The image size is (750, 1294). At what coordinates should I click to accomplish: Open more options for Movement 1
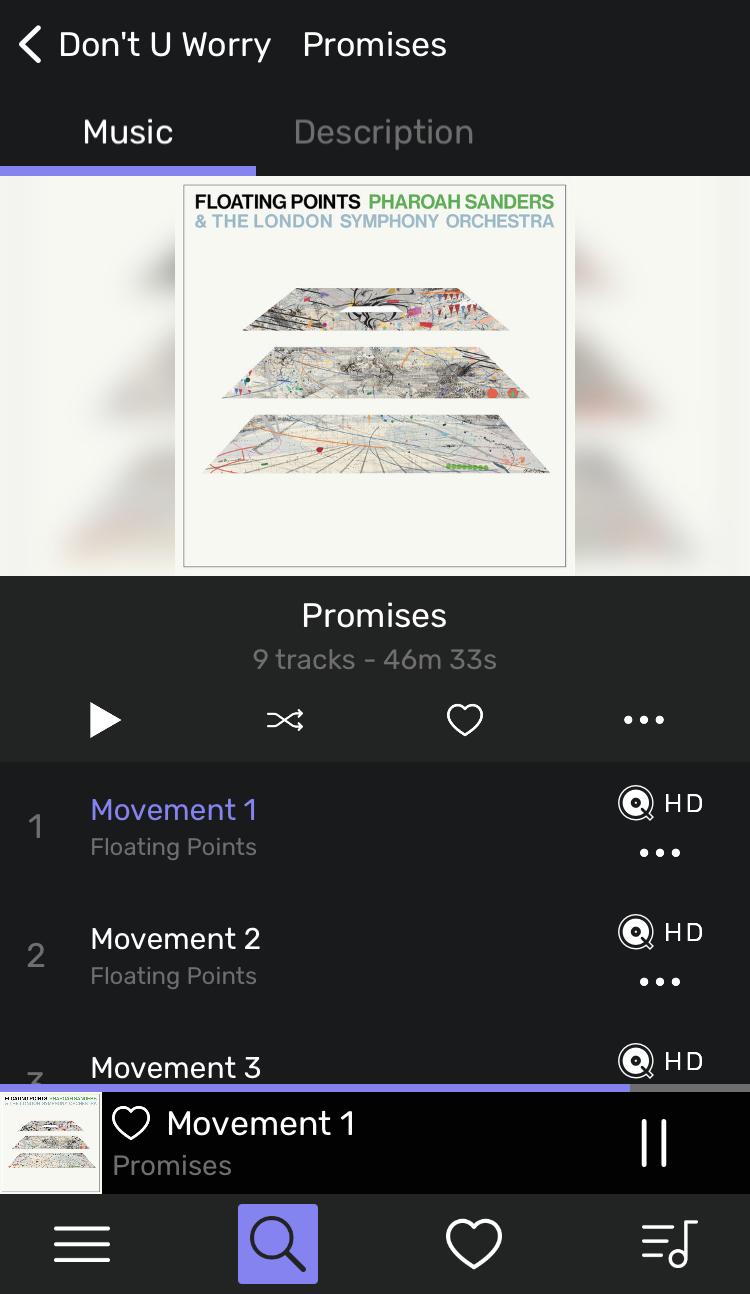coord(659,853)
